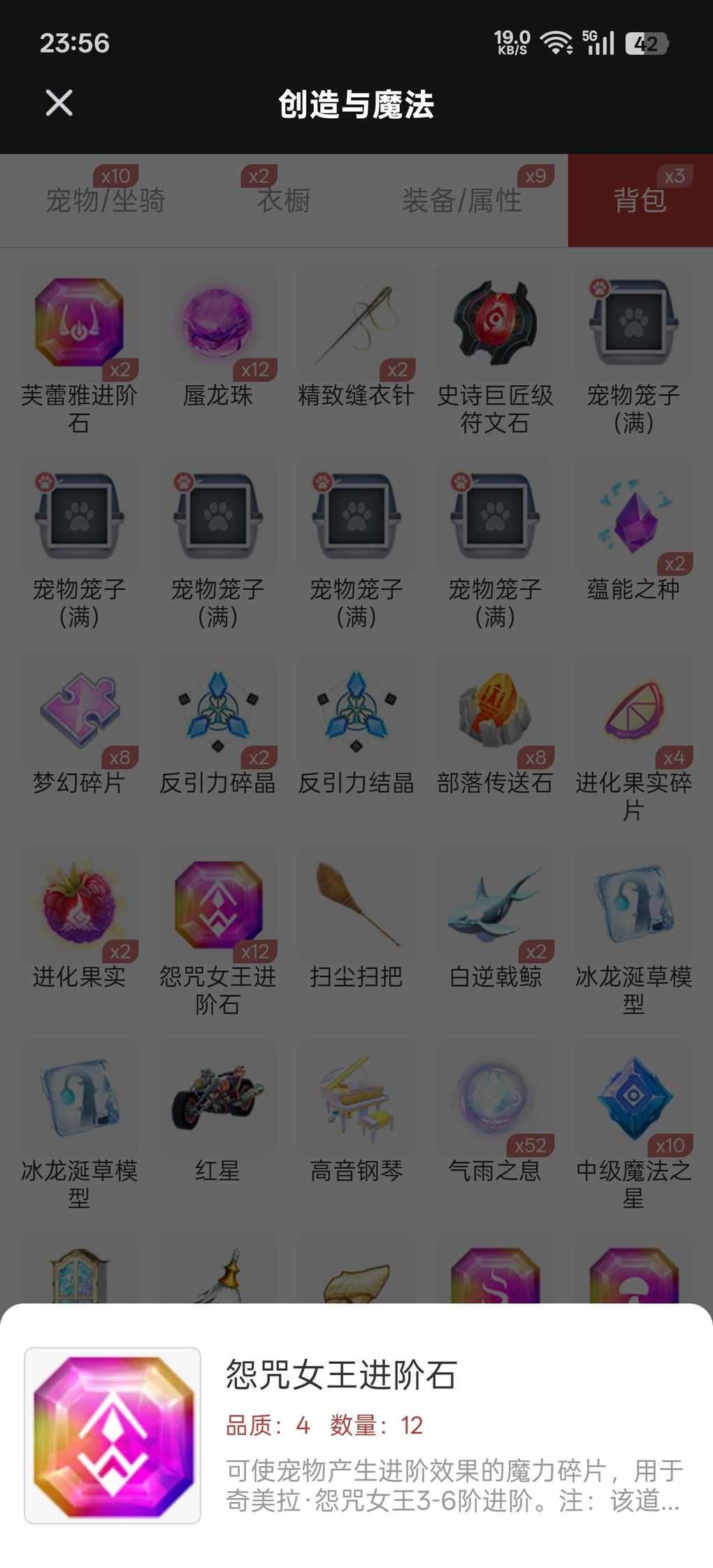Switch to the 宠物/坐骑 tab
Screen dimensions: 713x1568
pyautogui.click(x=106, y=201)
